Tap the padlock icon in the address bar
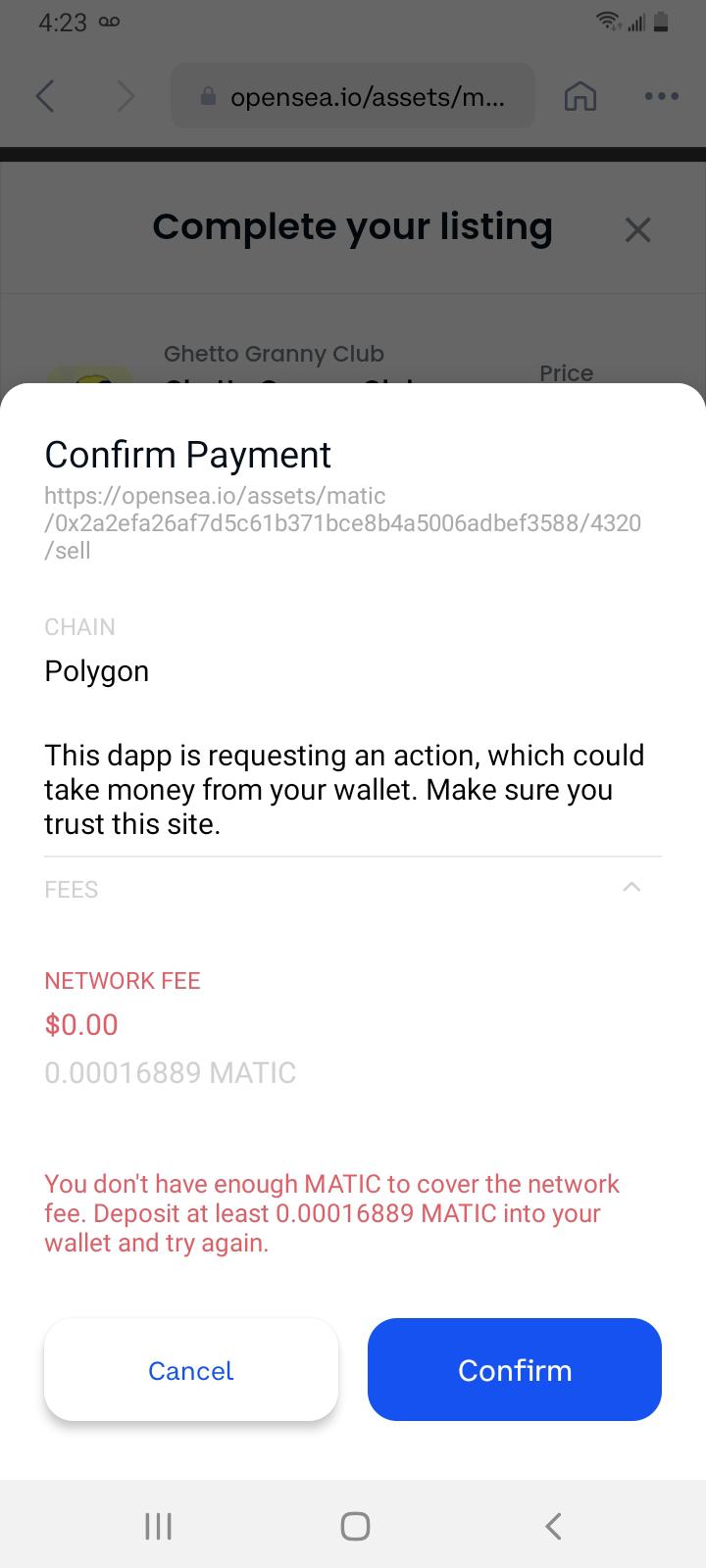 [x=209, y=96]
